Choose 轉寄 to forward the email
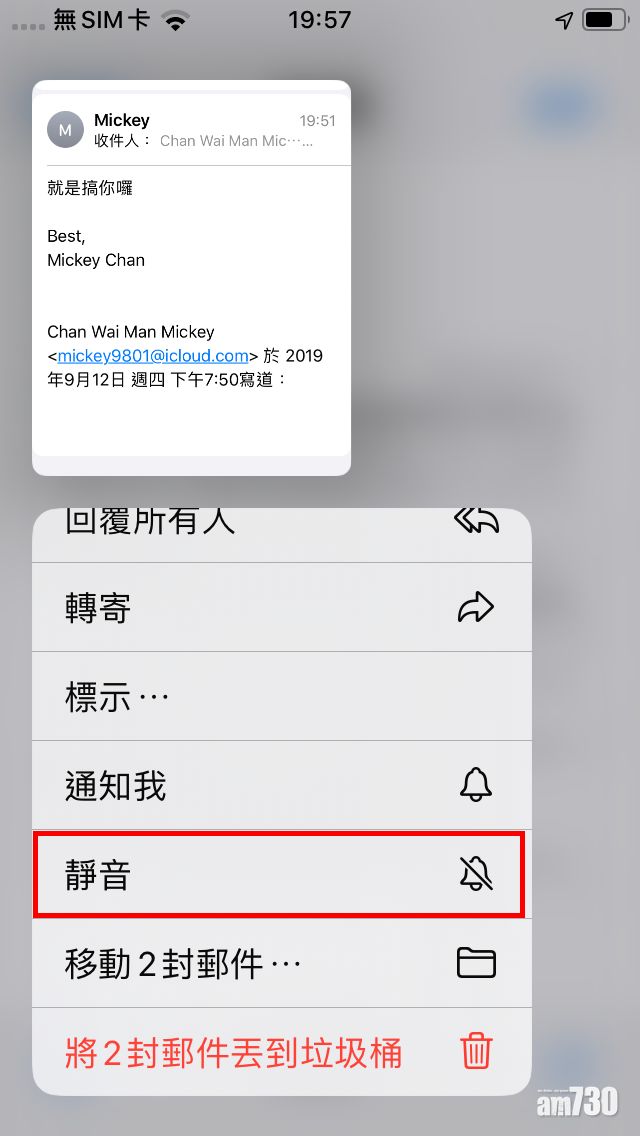The height and width of the screenshot is (1136, 640). tap(280, 607)
